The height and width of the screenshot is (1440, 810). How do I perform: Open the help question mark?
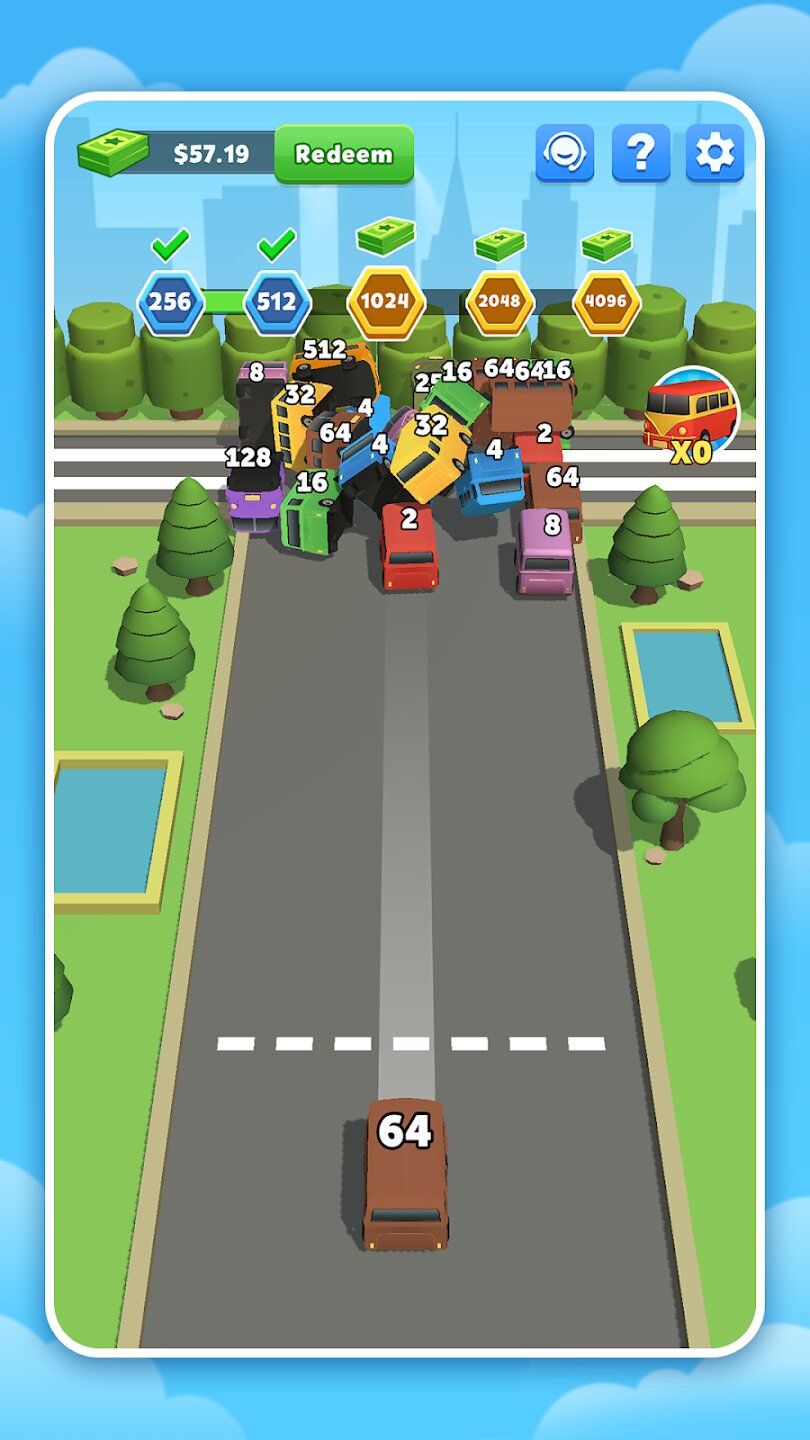pos(641,153)
